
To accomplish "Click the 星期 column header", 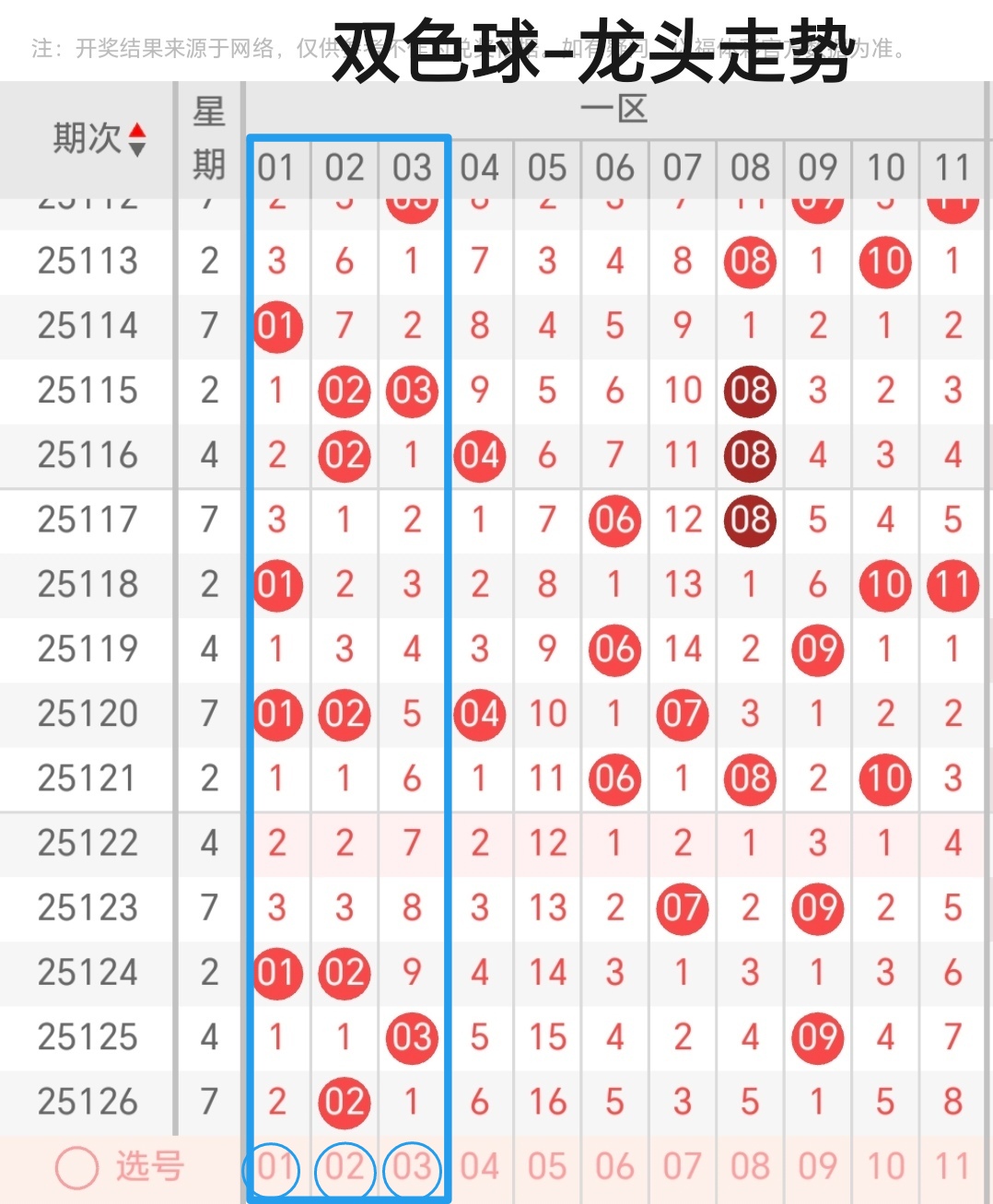I will click(206, 140).
